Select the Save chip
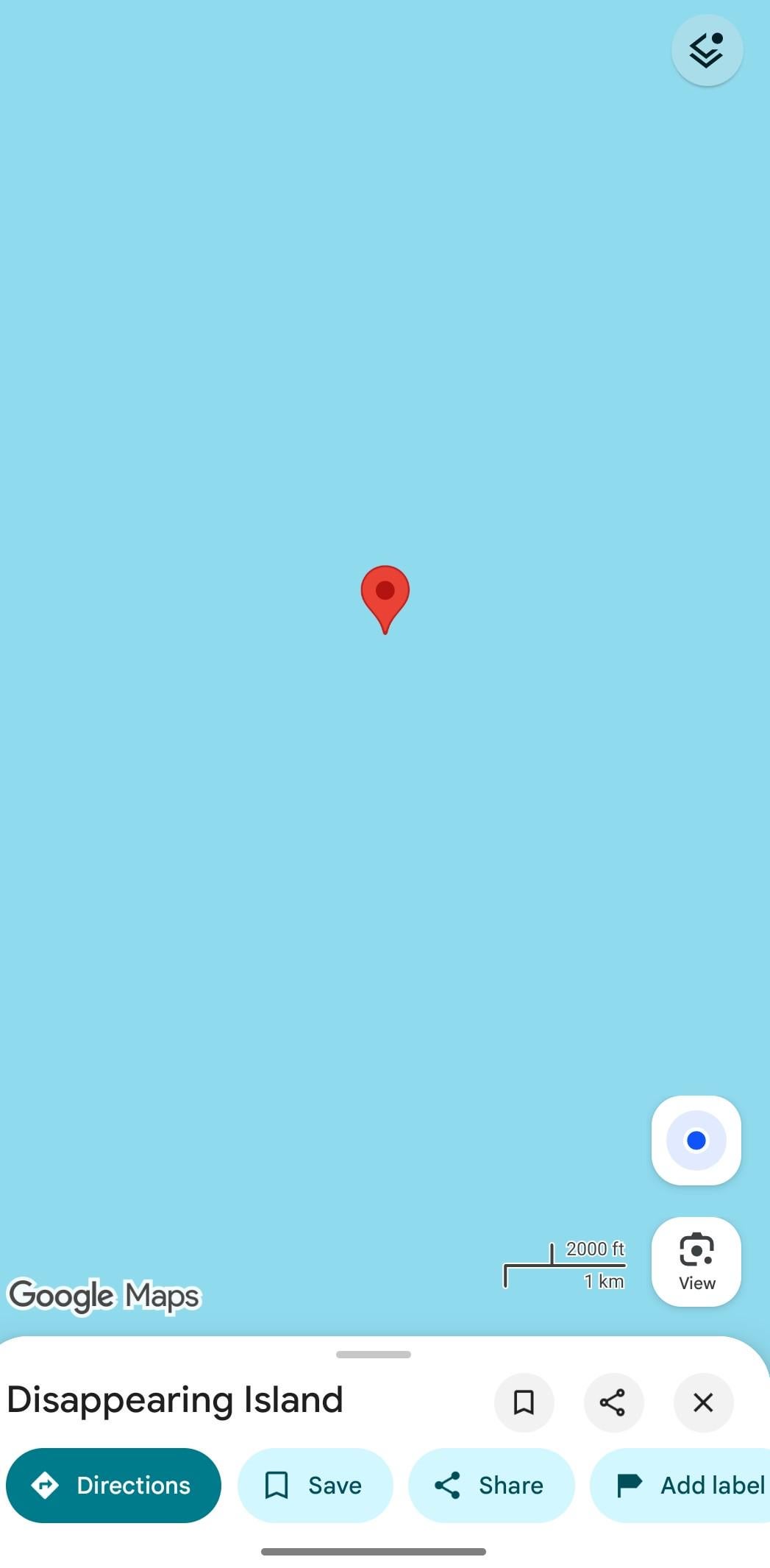The width and height of the screenshot is (770, 1568). pos(315,1485)
